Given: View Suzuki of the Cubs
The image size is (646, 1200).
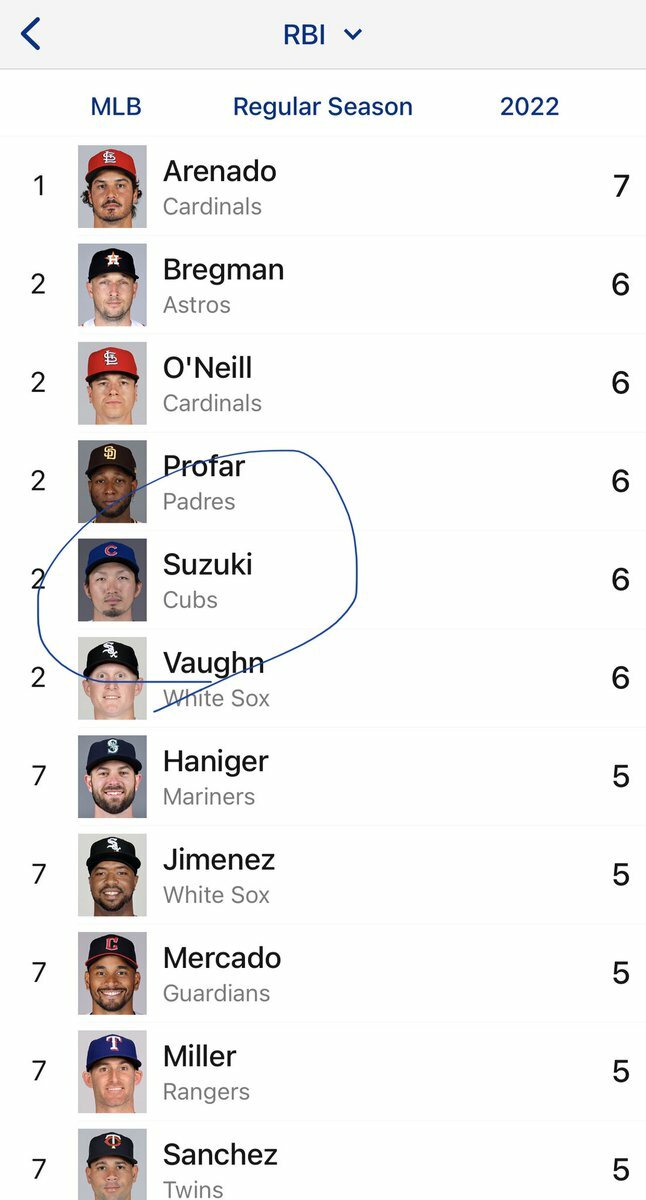Looking at the screenshot, I should coord(323,580).
